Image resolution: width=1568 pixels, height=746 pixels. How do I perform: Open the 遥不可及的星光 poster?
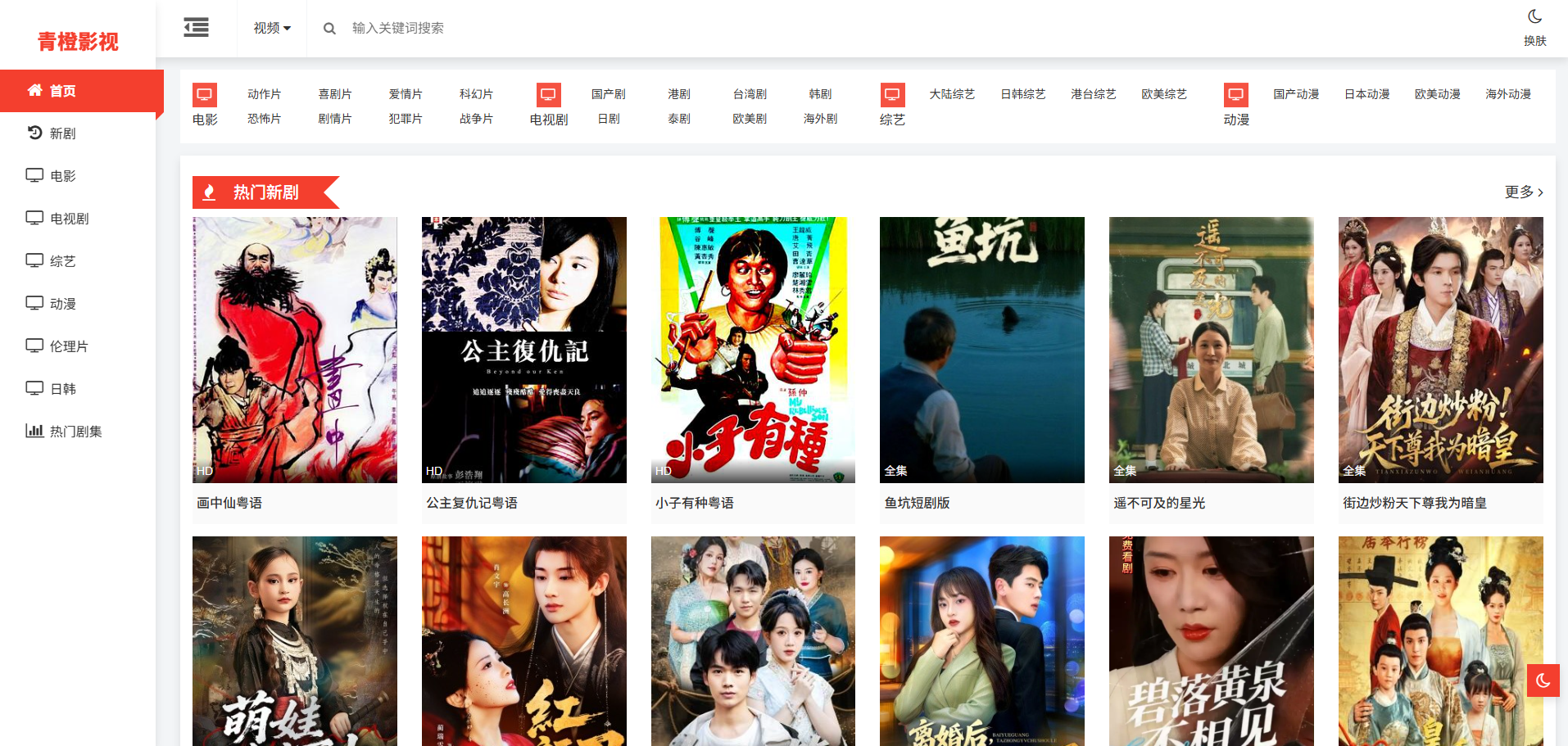pyautogui.click(x=1211, y=350)
